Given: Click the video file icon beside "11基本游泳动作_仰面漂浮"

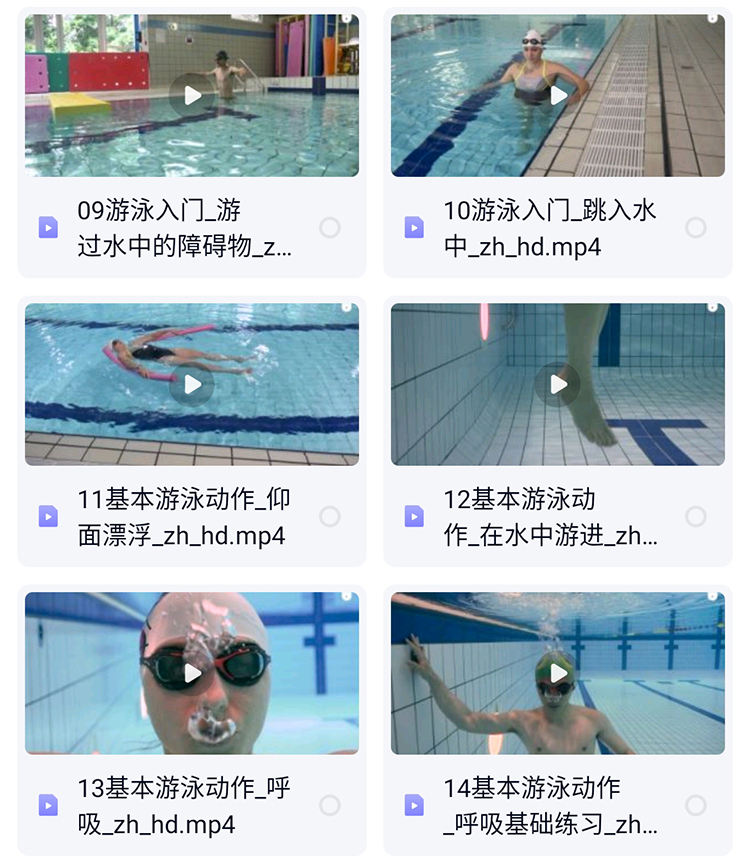Looking at the screenshot, I should point(47,518).
